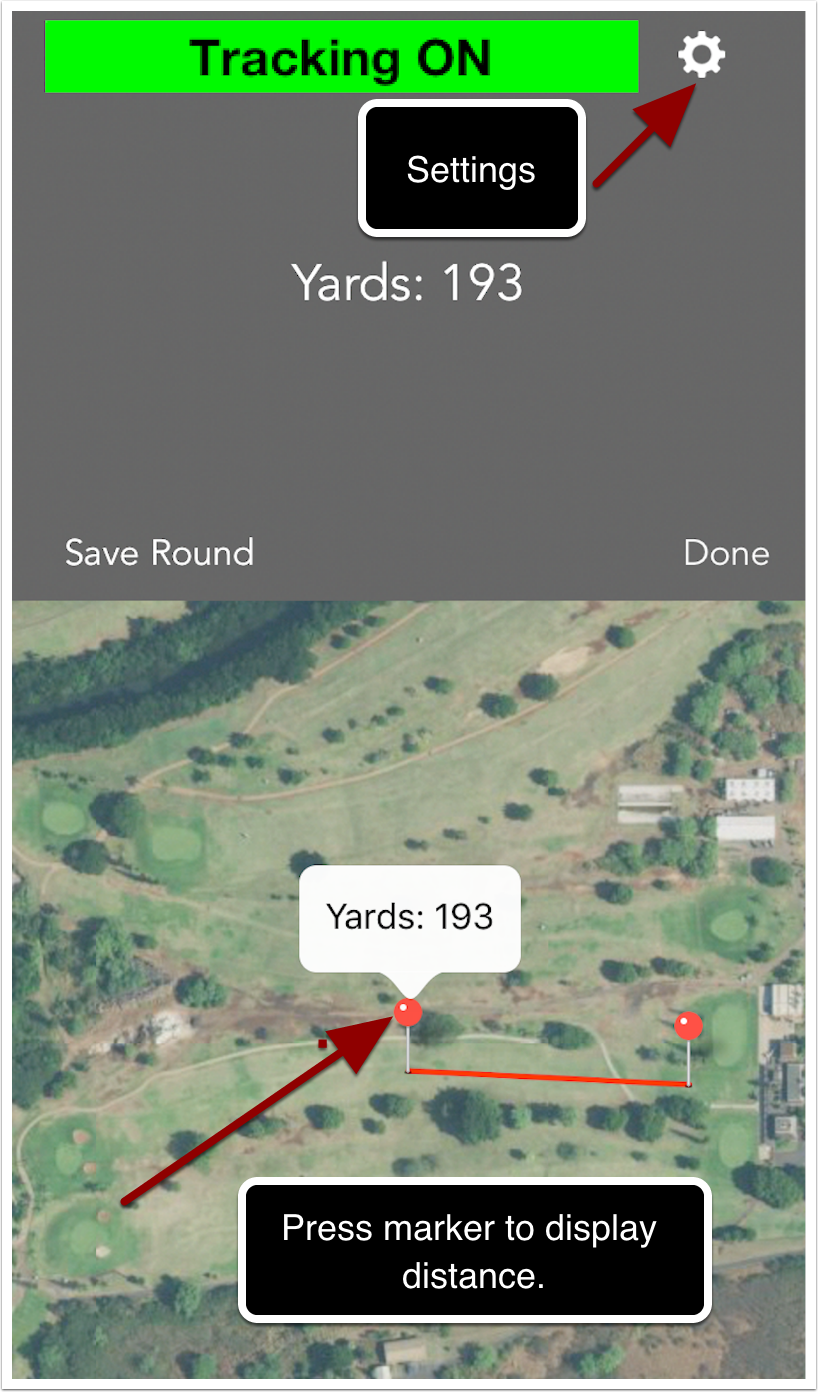The image size is (818, 1392).
Task: Toggle the green Tracking ON button
Action: pyautogui.click(x=341, y=57)
